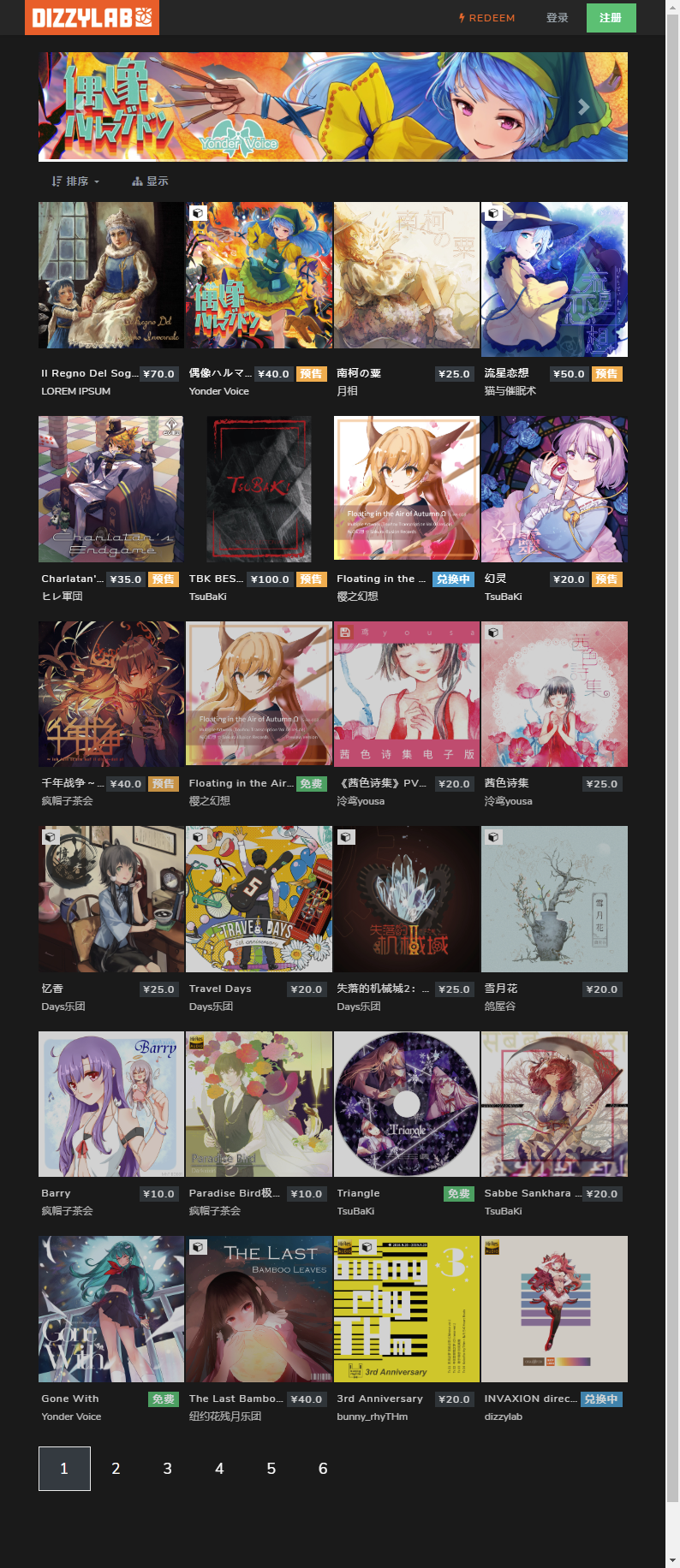Screen dimensions: 680x1568
Task: Tap the green 注册 register button
Action: (x=611, y=18)
